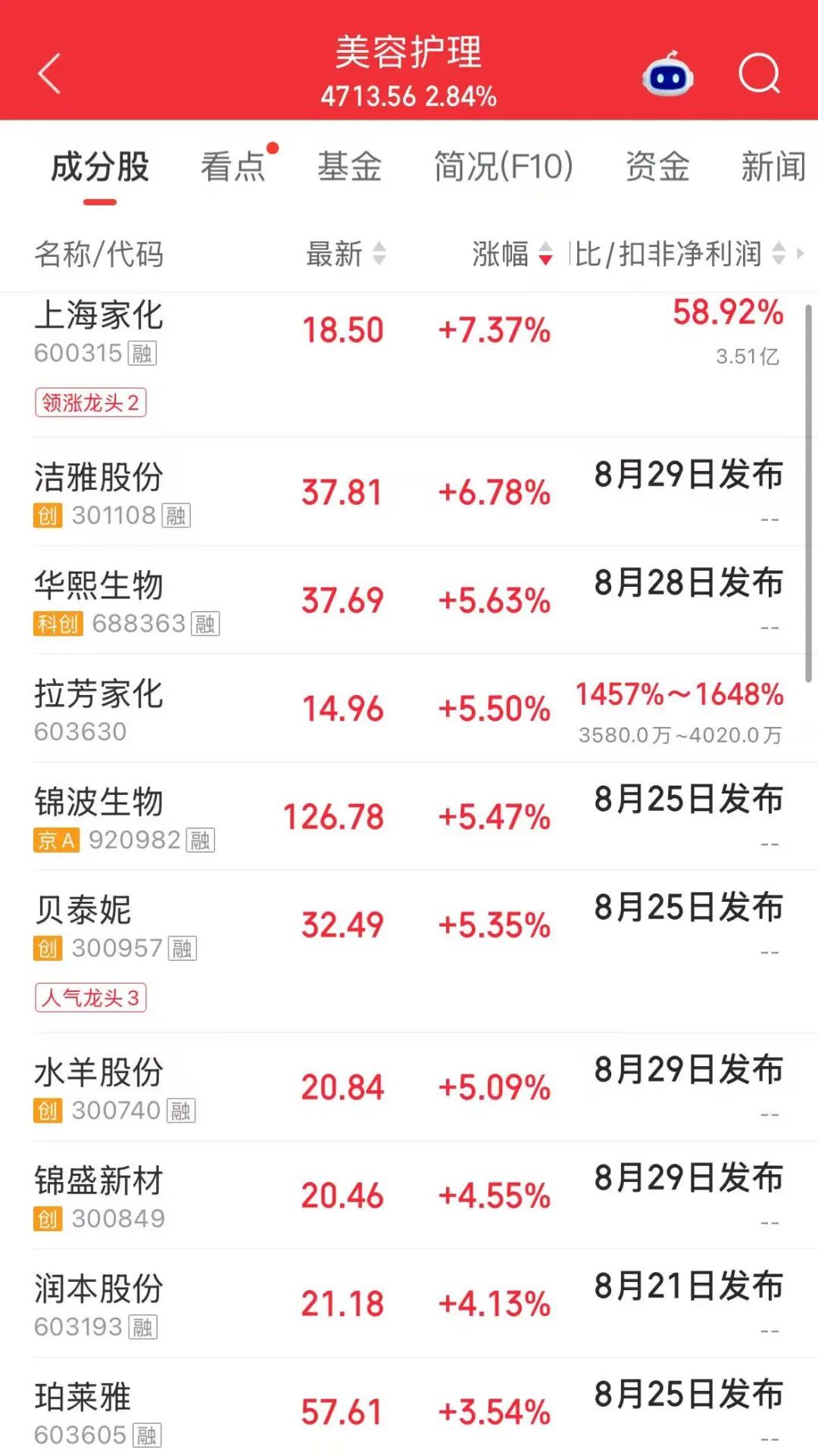The width and height of the screenshot is (818, 1456).
Task: Open 润本股份 stock details
Action: click(x=409, y=1303)
